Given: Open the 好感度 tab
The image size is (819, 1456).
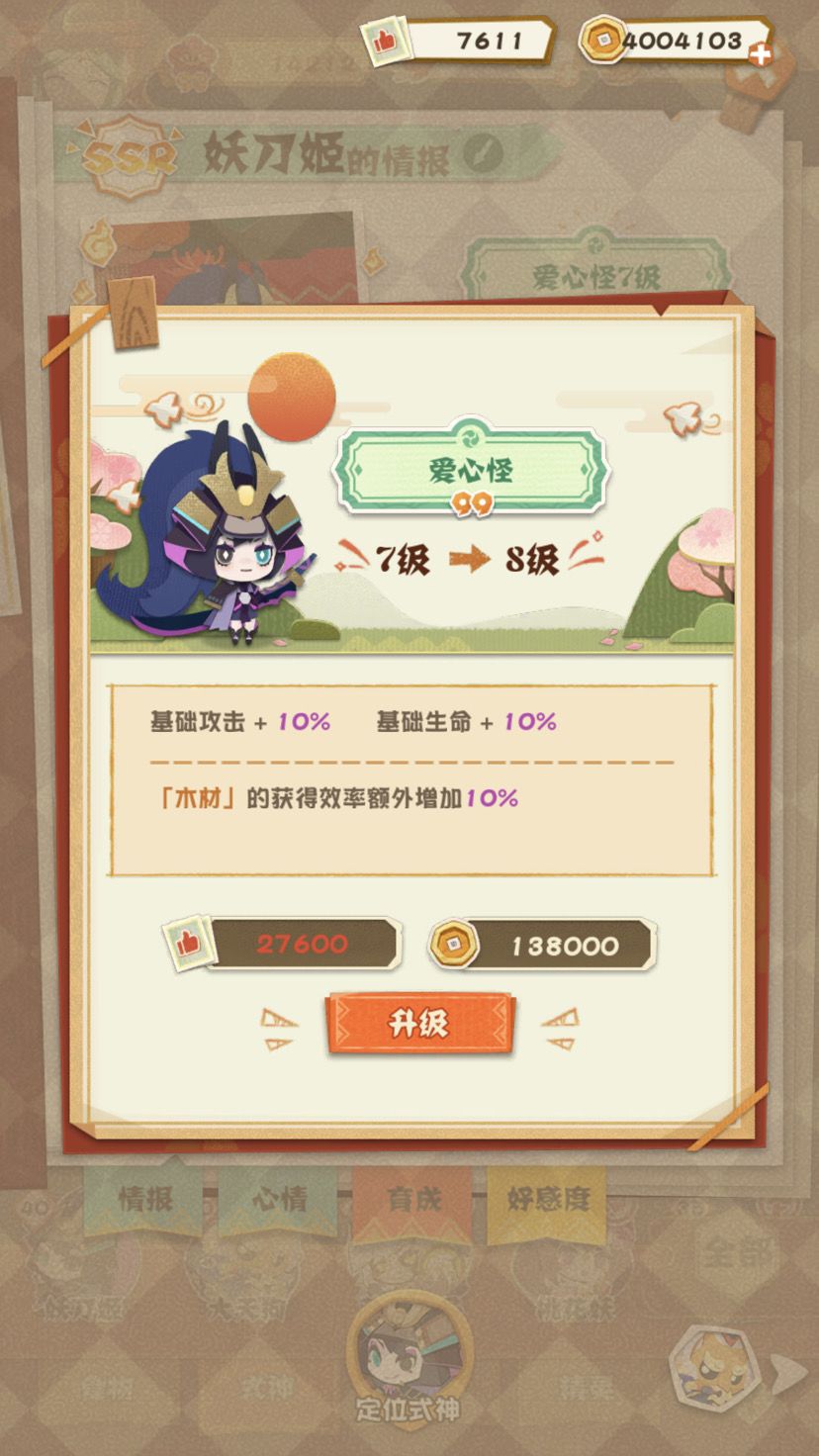Looking at the screenshot, I should pos(547,1199).
